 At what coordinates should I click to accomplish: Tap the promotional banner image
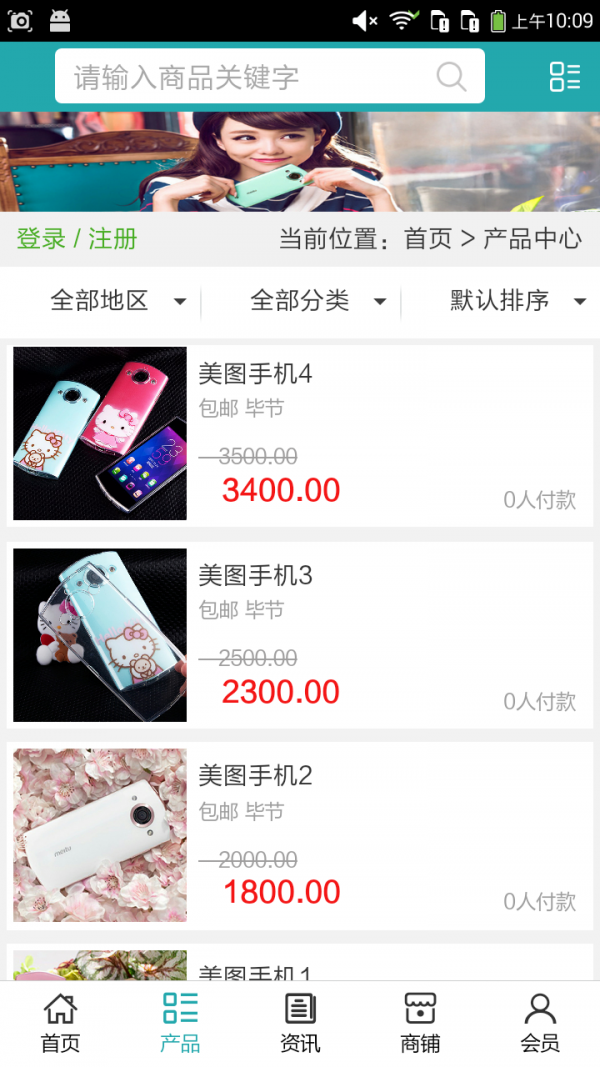[x=300, y=160]
